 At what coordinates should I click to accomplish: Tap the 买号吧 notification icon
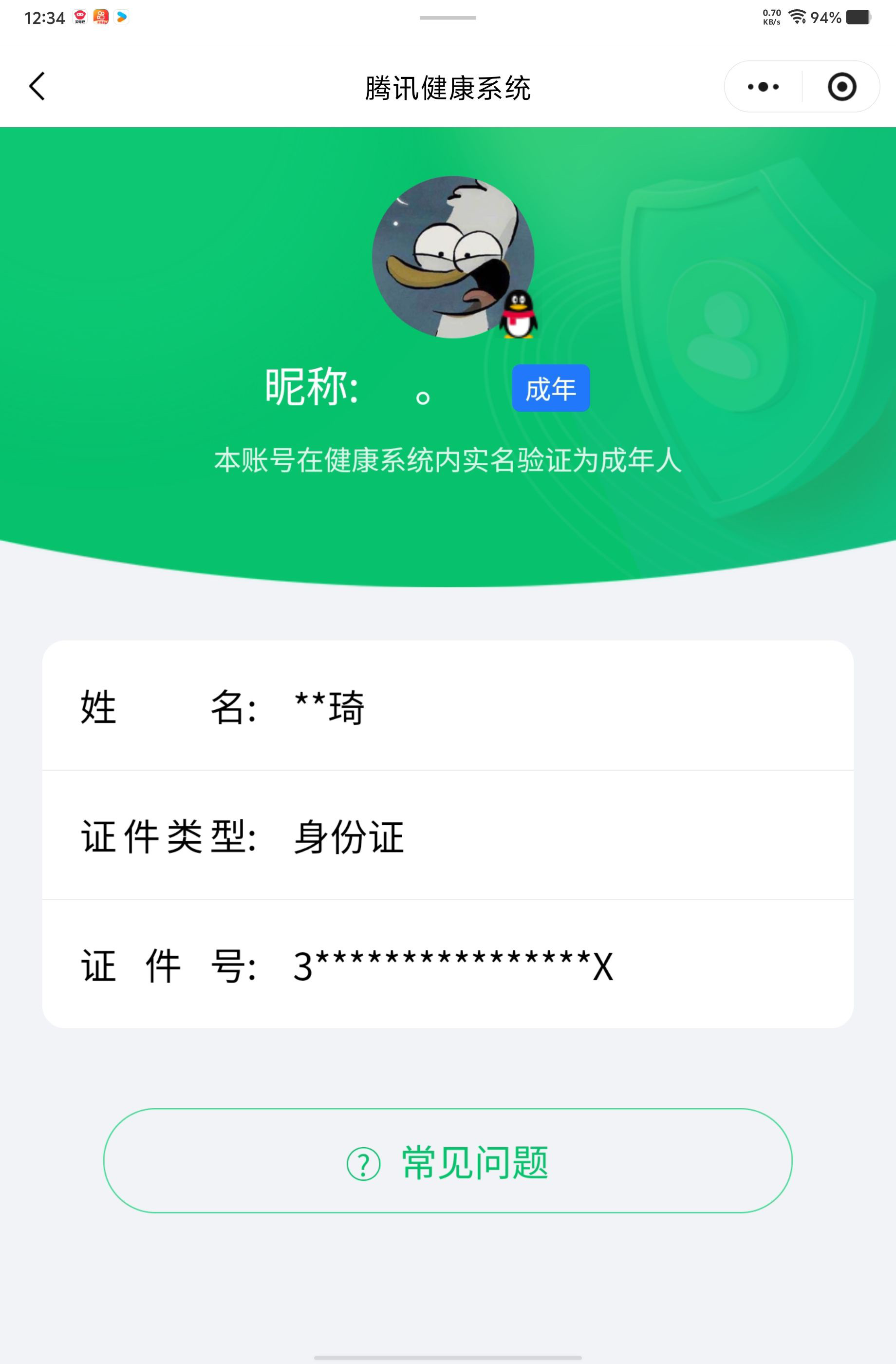80,17
